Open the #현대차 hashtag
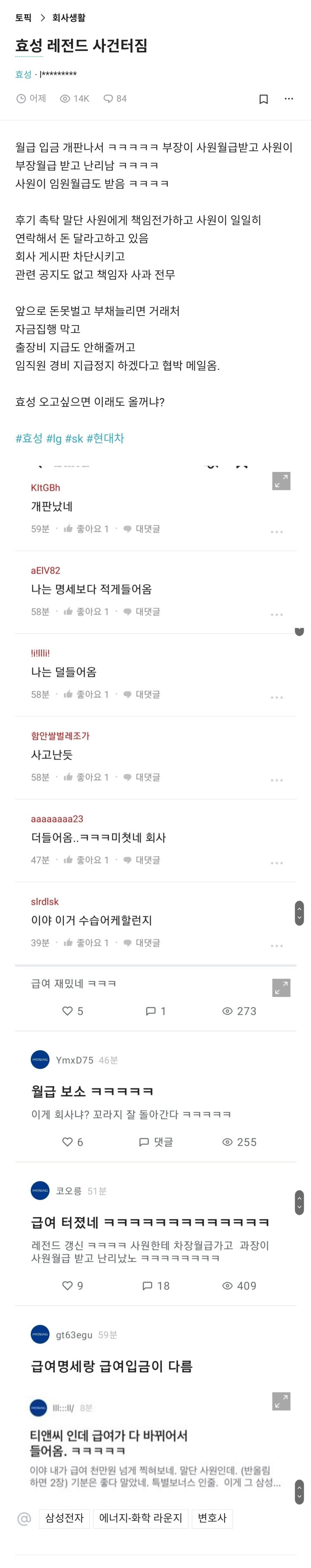Screen dimensions: 311x1568 pos(105,438)
